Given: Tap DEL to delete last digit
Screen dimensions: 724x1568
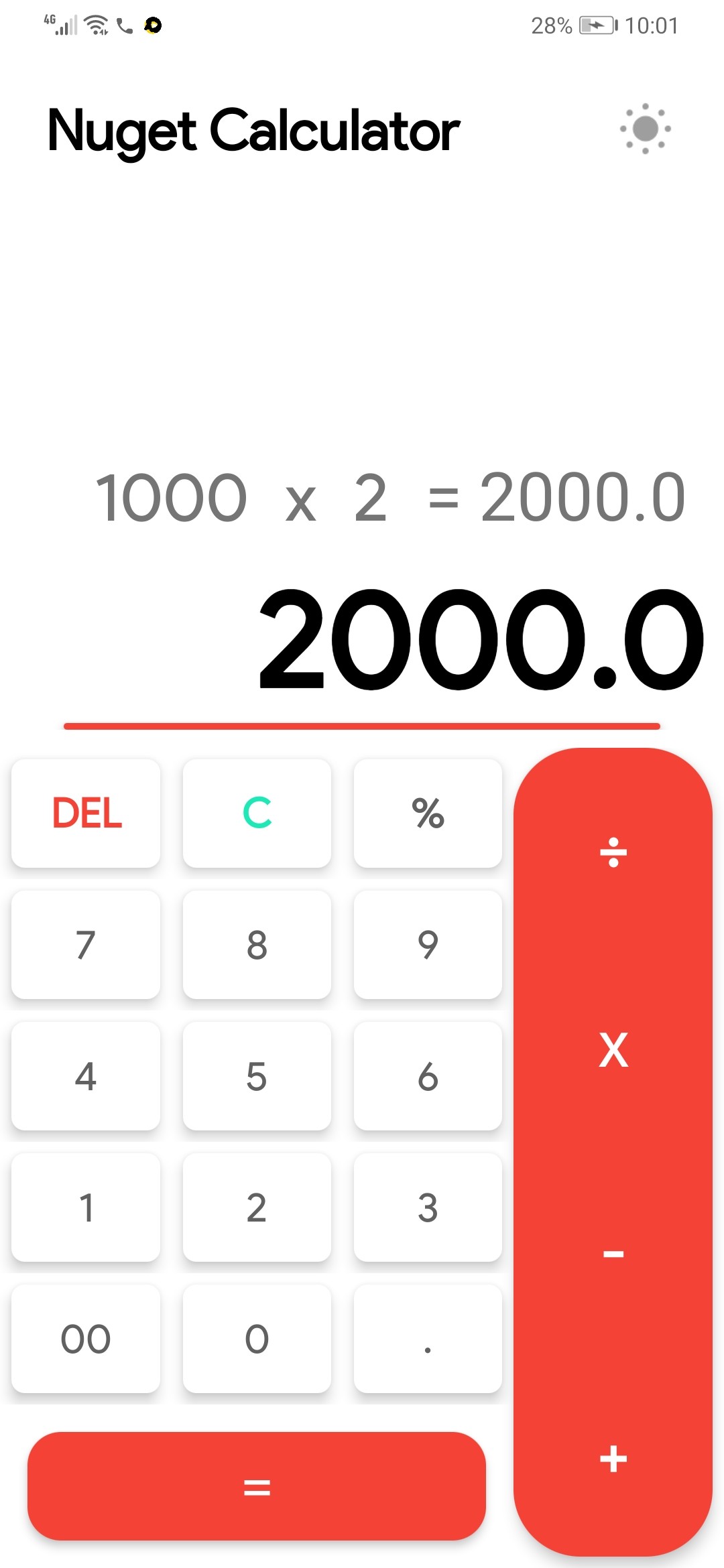Looking at the screenshot, I should [x=86, y=813].
